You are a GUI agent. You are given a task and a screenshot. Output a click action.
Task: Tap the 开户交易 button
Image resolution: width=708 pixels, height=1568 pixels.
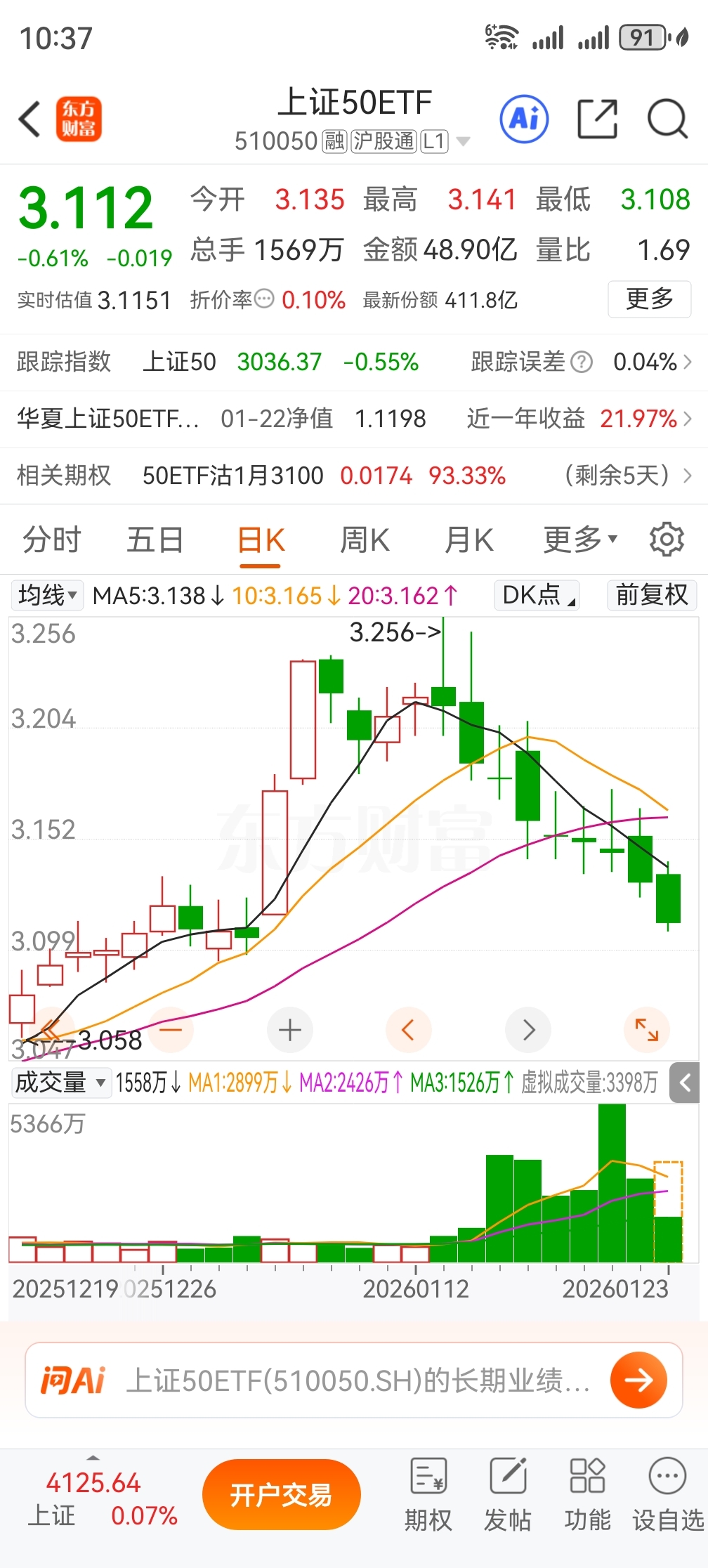[281, 1494]
